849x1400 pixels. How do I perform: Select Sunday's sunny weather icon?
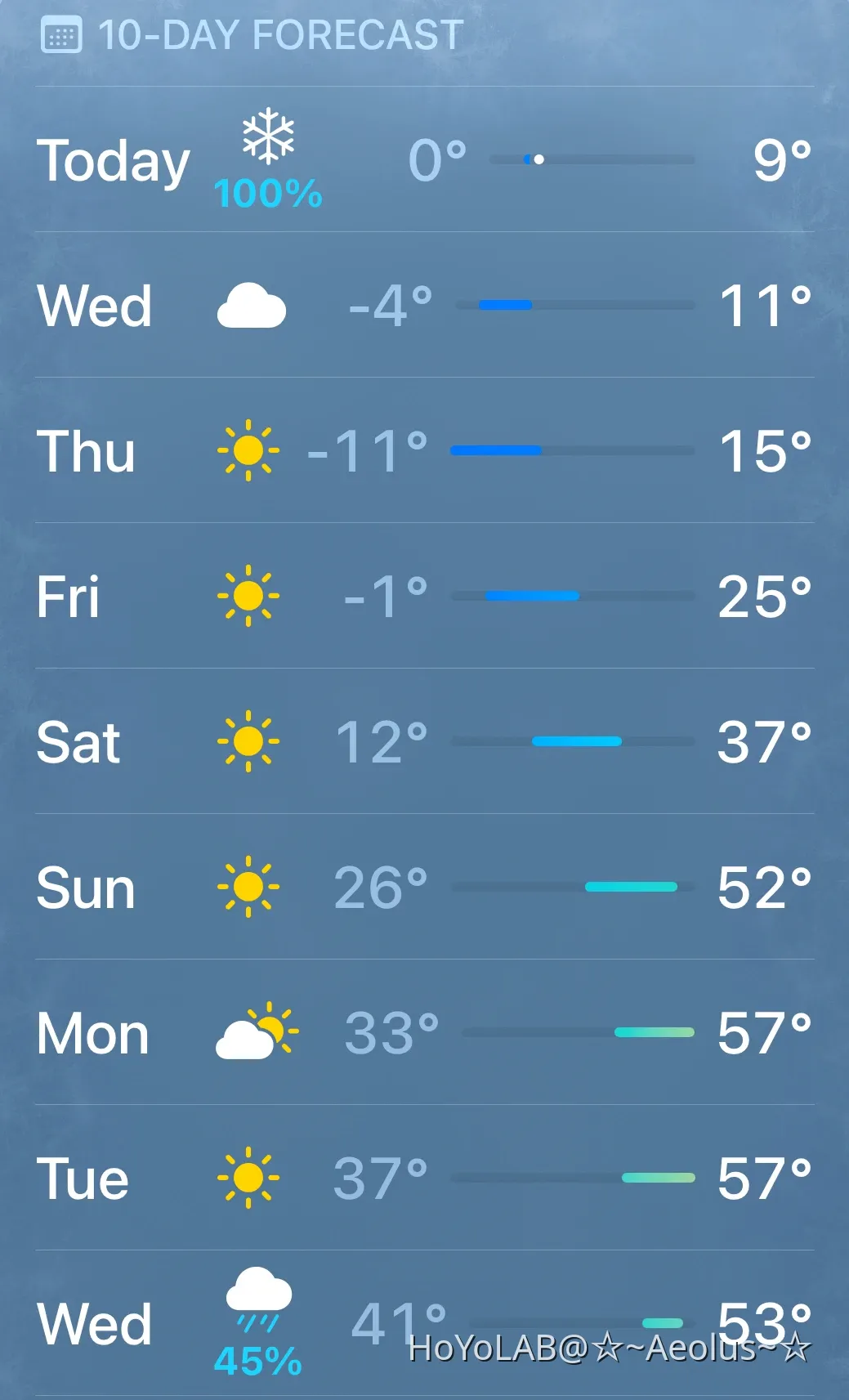tap(248, 886)
